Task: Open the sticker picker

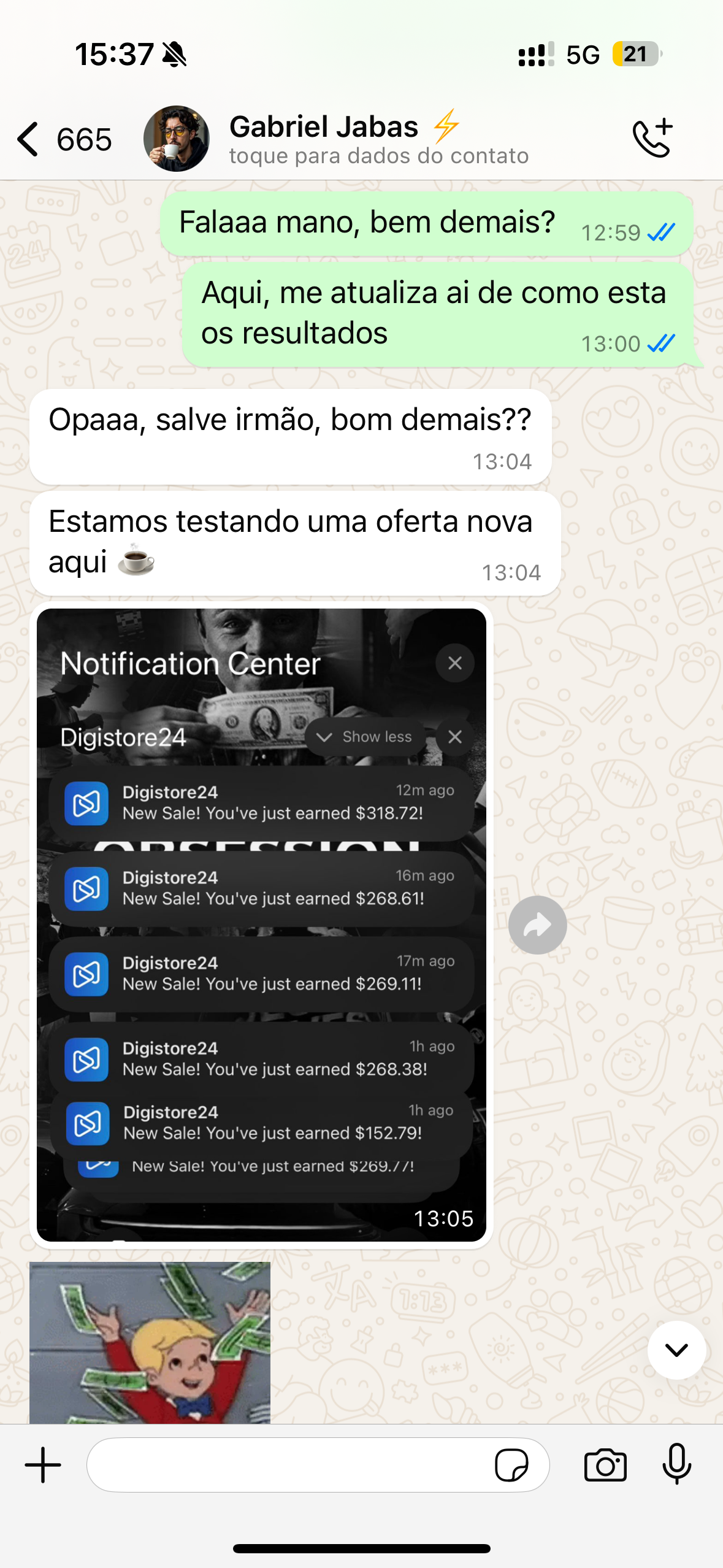Action: coord(511,1465)
